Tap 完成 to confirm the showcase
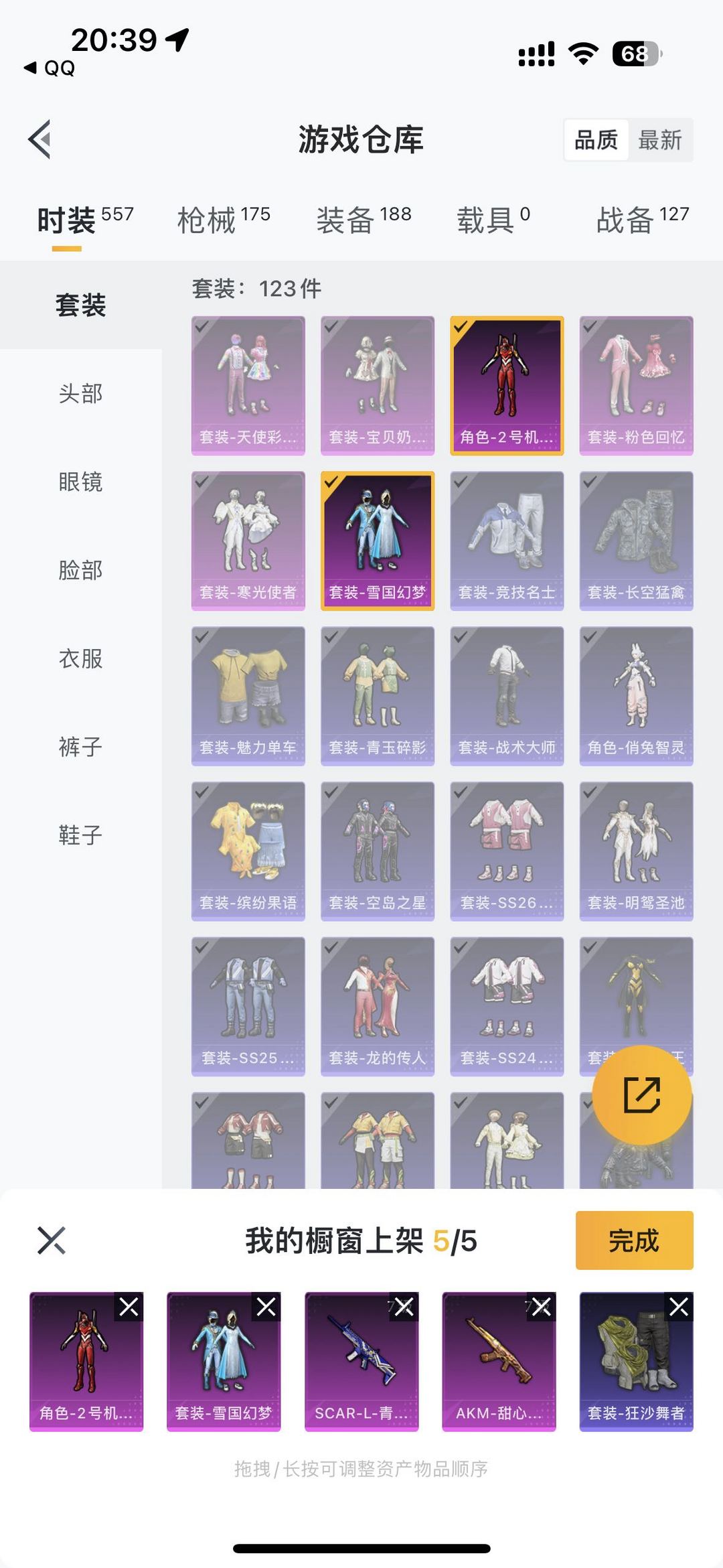 pyautogui.click(x=634, y=1240)
